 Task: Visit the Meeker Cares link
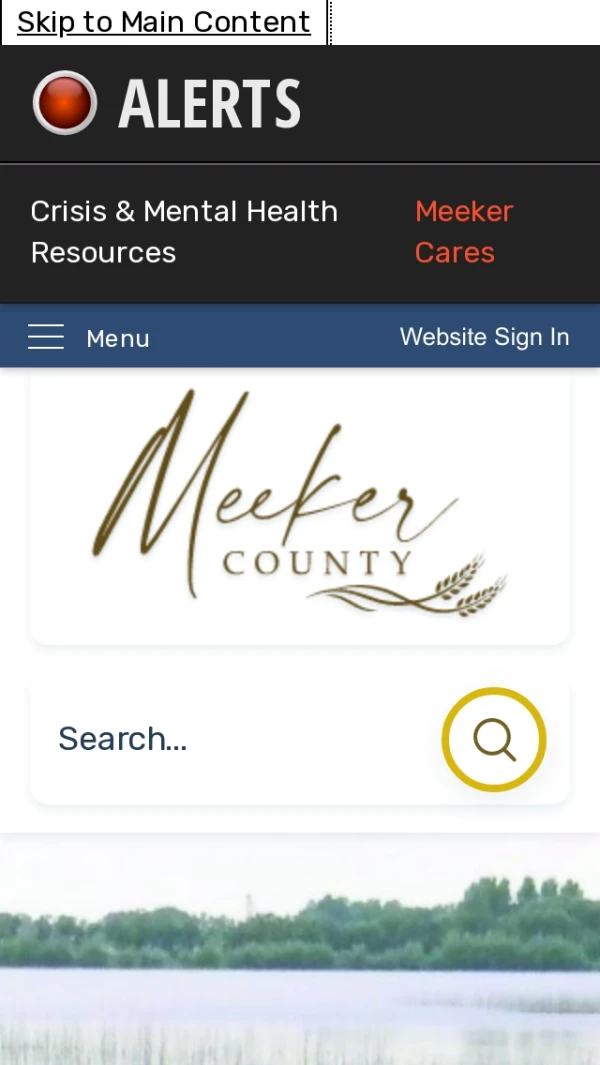pos(463,232)
